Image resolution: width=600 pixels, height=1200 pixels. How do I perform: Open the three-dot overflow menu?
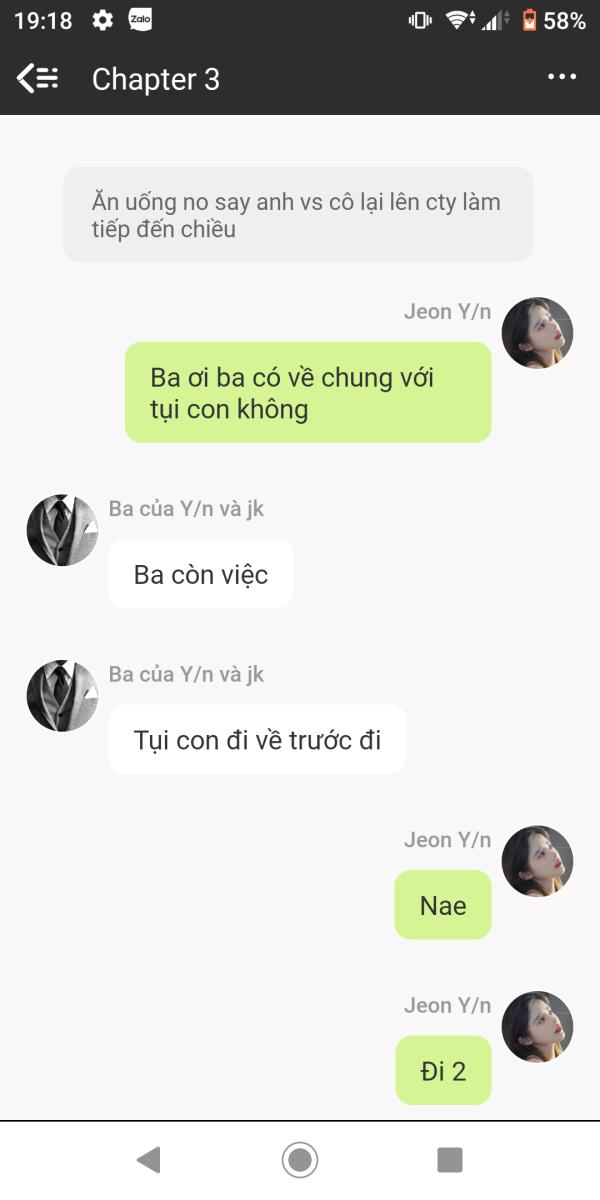point(562,78)
